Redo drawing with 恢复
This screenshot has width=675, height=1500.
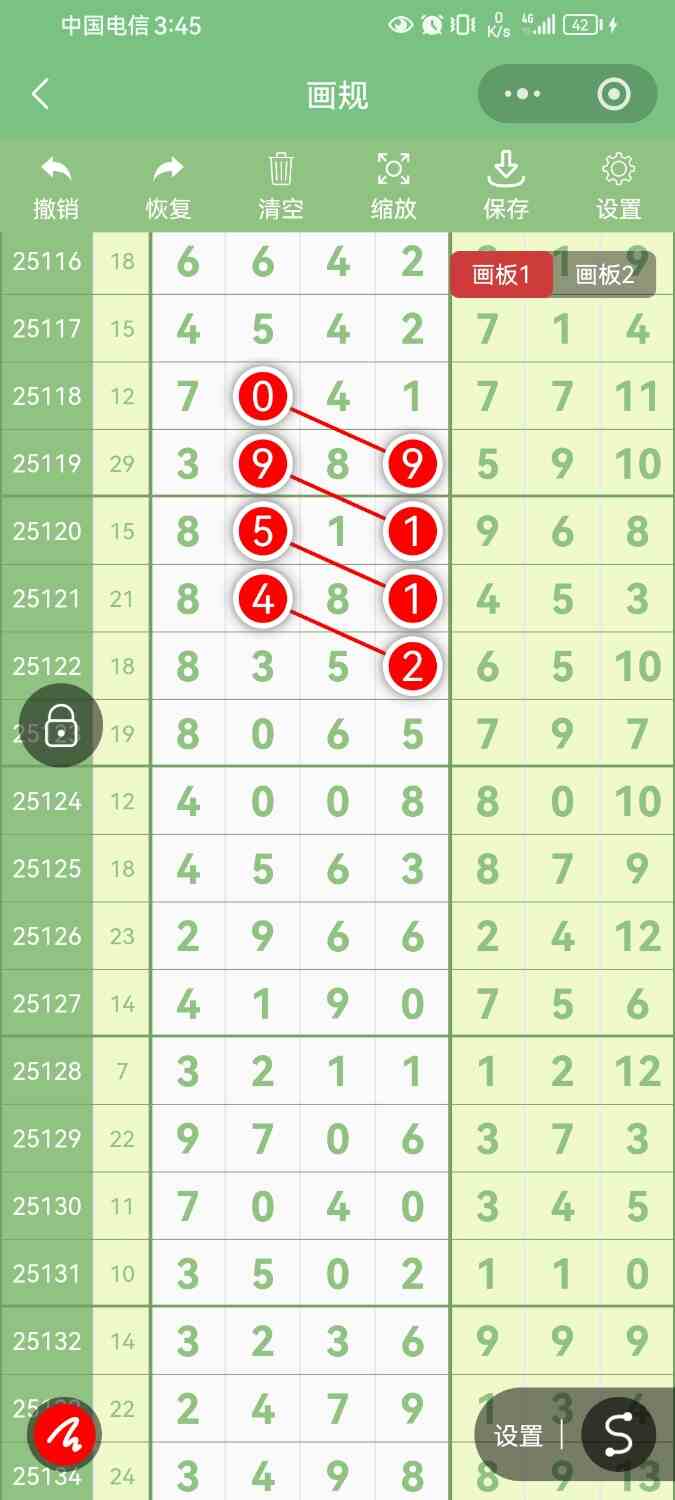[x=168, y=186]
